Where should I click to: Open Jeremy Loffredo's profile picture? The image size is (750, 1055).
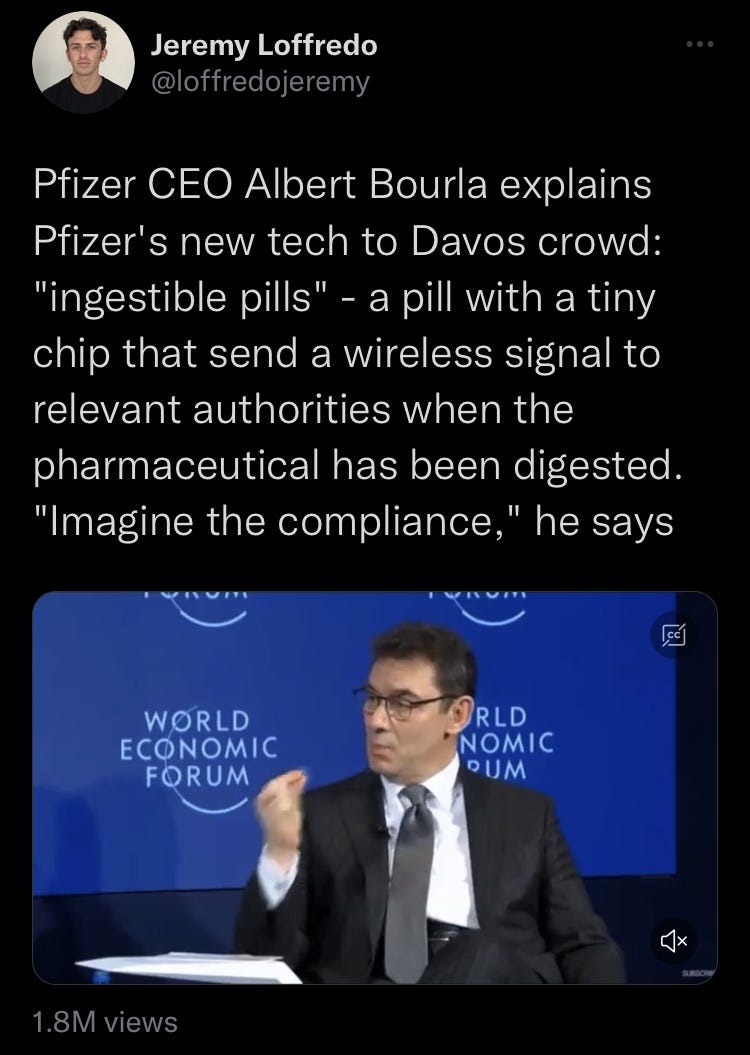coord(83,62)
